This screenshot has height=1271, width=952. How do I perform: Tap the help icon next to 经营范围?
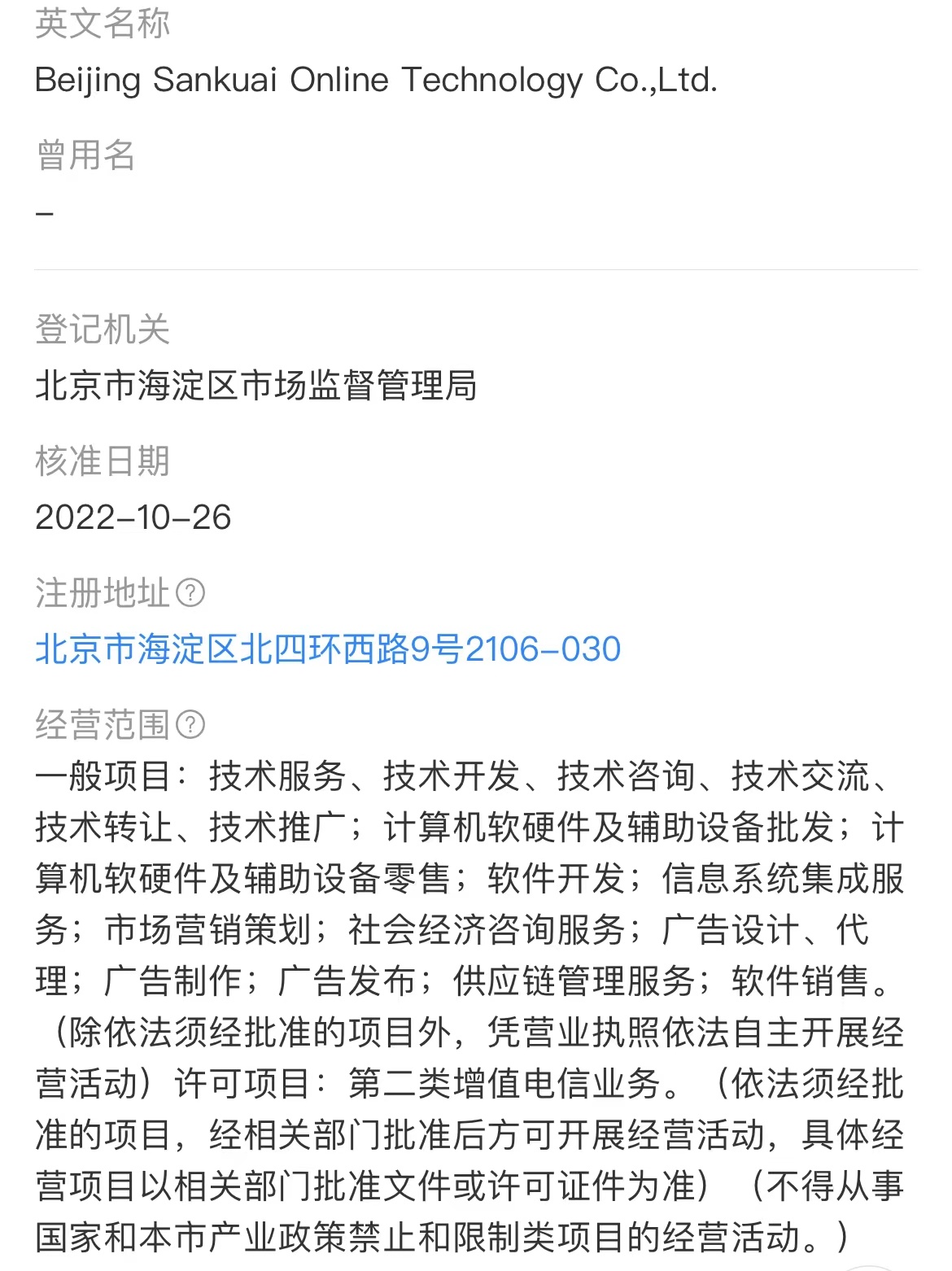190,724
